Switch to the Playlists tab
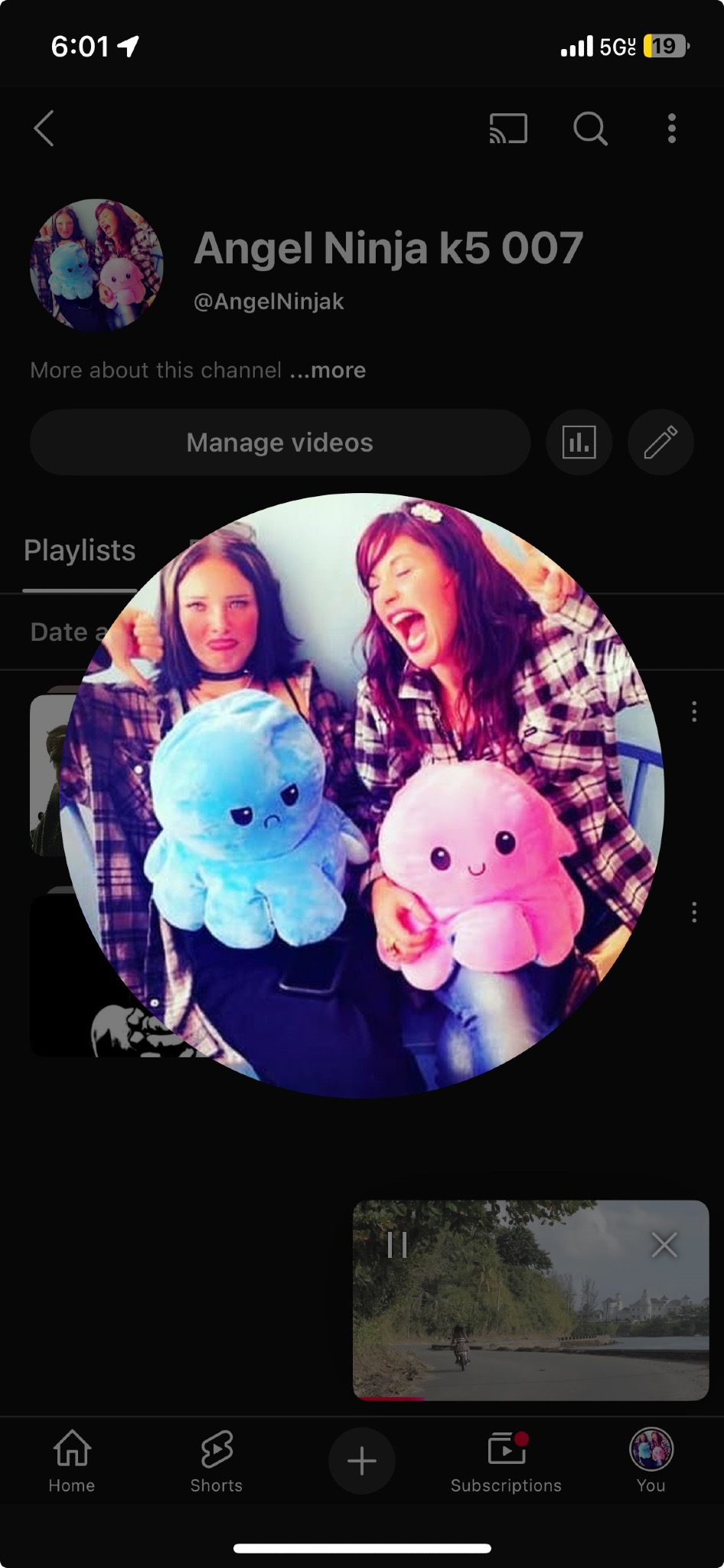 80,551
